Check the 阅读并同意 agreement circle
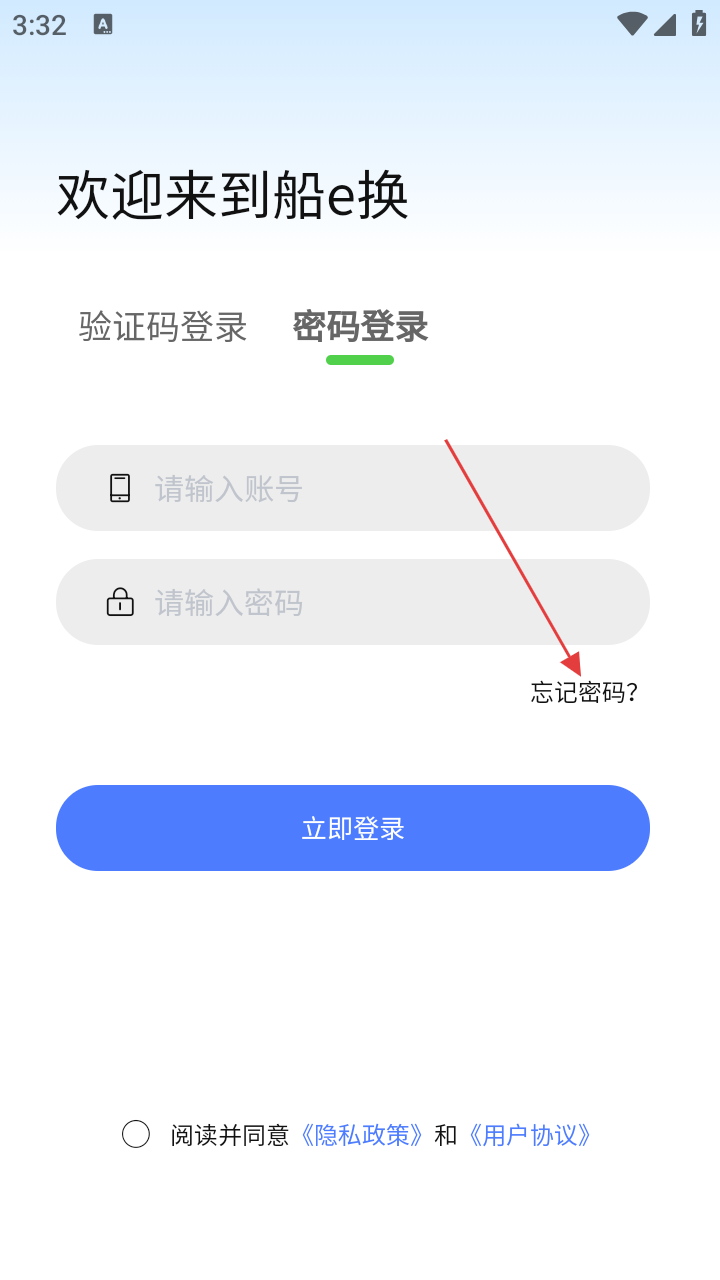The width and height of the screenshot is (720, 1280). tap(136, 1134)
